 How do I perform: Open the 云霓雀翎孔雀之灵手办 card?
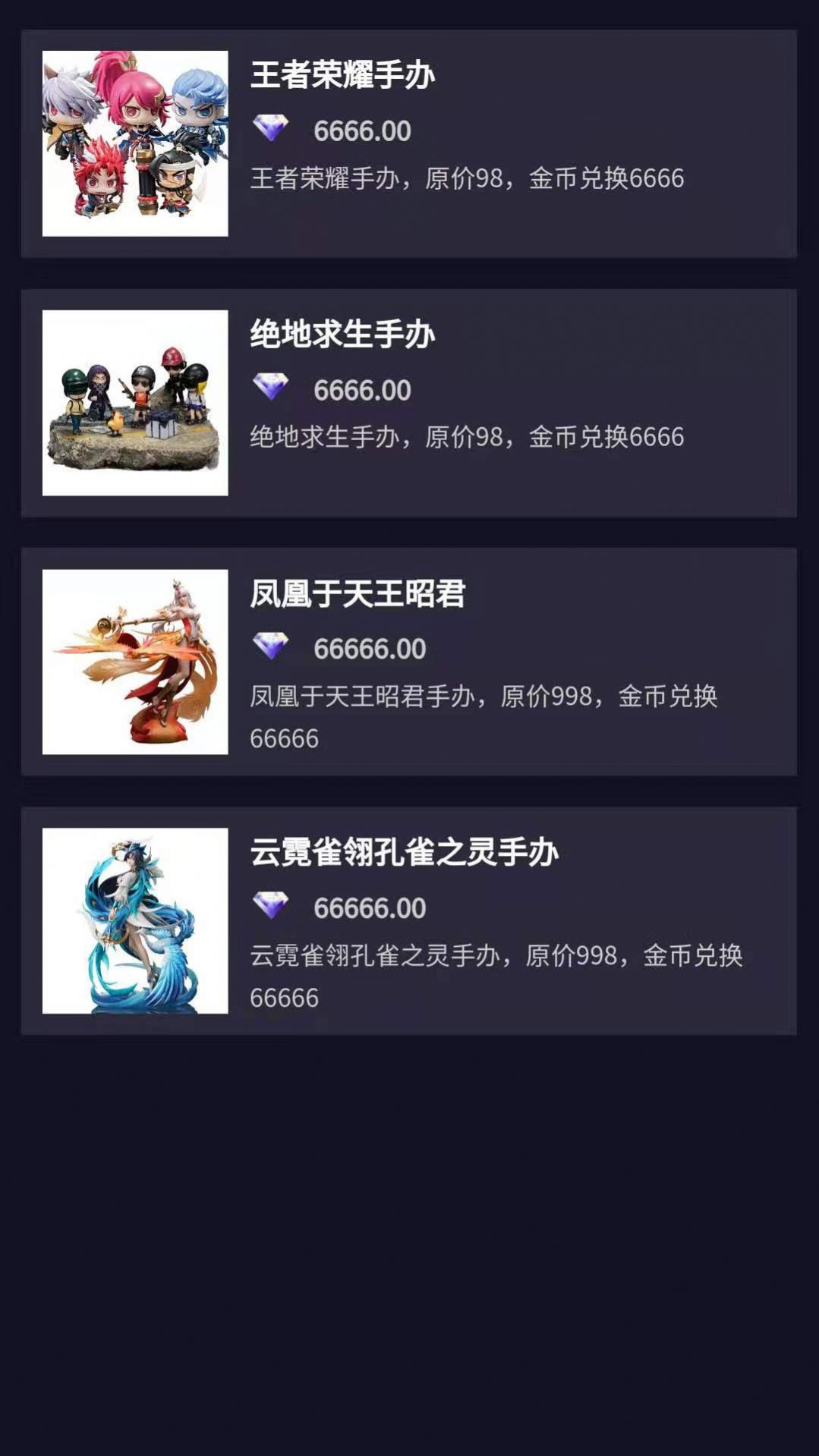click(410, 922)
